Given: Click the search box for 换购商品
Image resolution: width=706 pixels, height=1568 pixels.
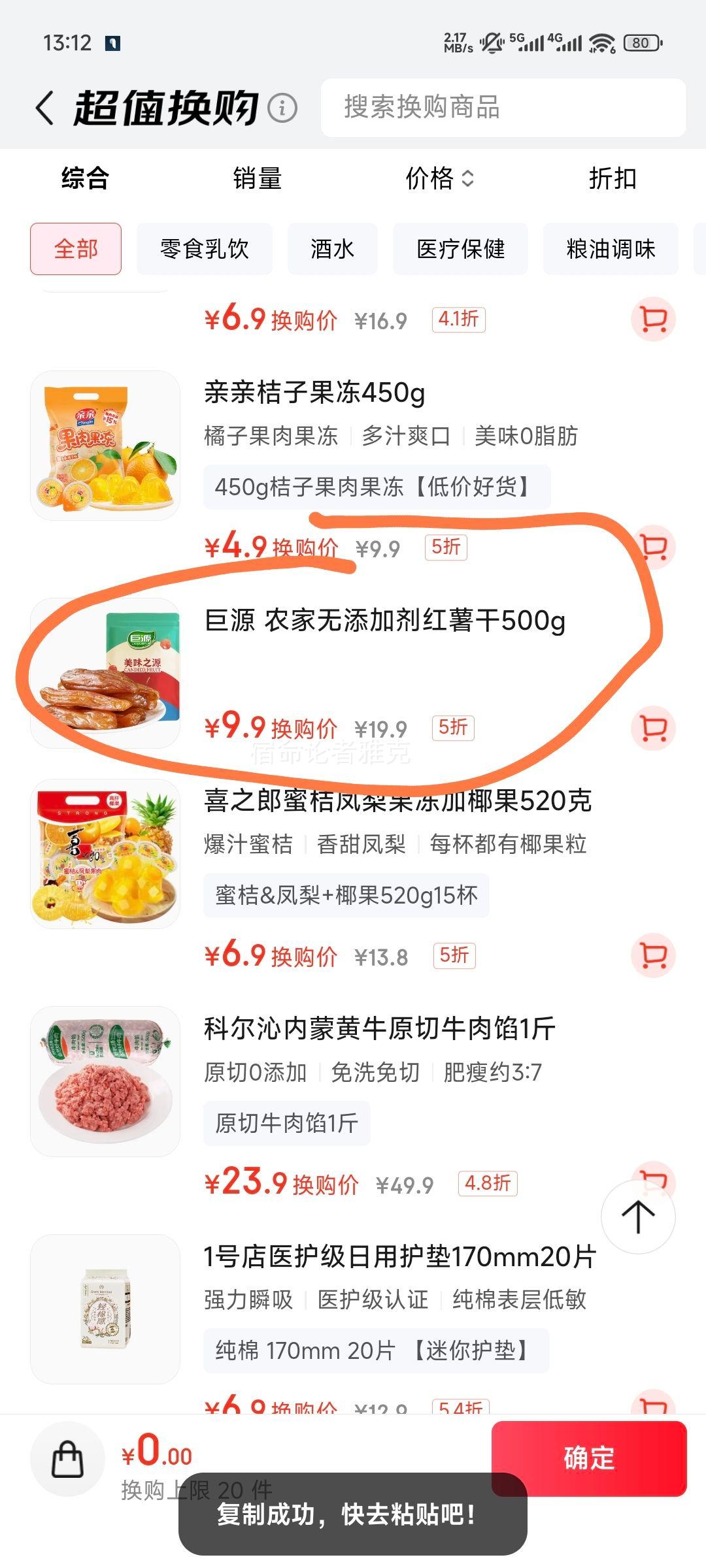Looking at the screenshot, I should (x=503, y=109).
